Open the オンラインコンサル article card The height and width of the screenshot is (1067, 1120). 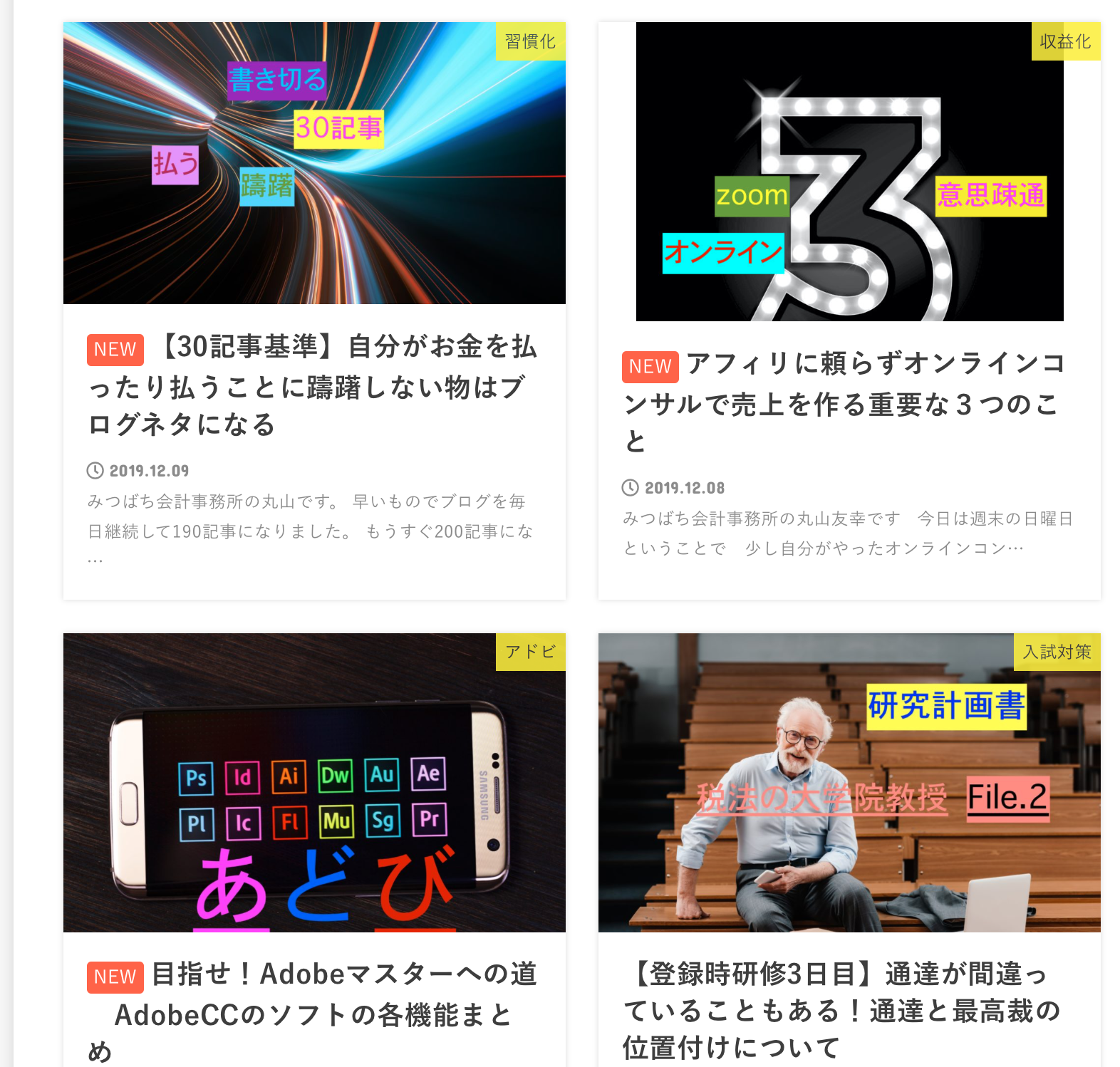pos(848,402)
